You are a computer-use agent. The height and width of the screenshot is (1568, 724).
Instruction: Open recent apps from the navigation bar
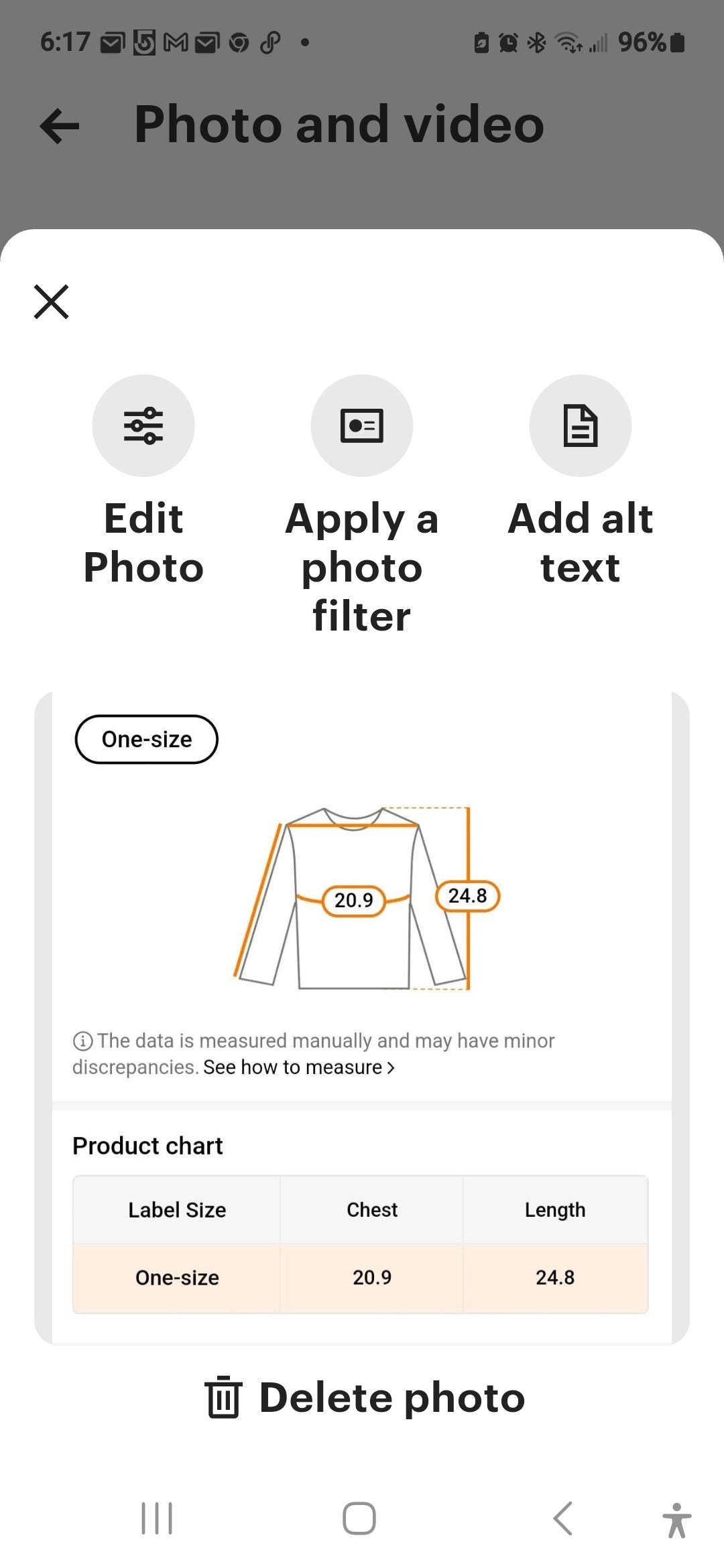click(x=157, y=1518)
